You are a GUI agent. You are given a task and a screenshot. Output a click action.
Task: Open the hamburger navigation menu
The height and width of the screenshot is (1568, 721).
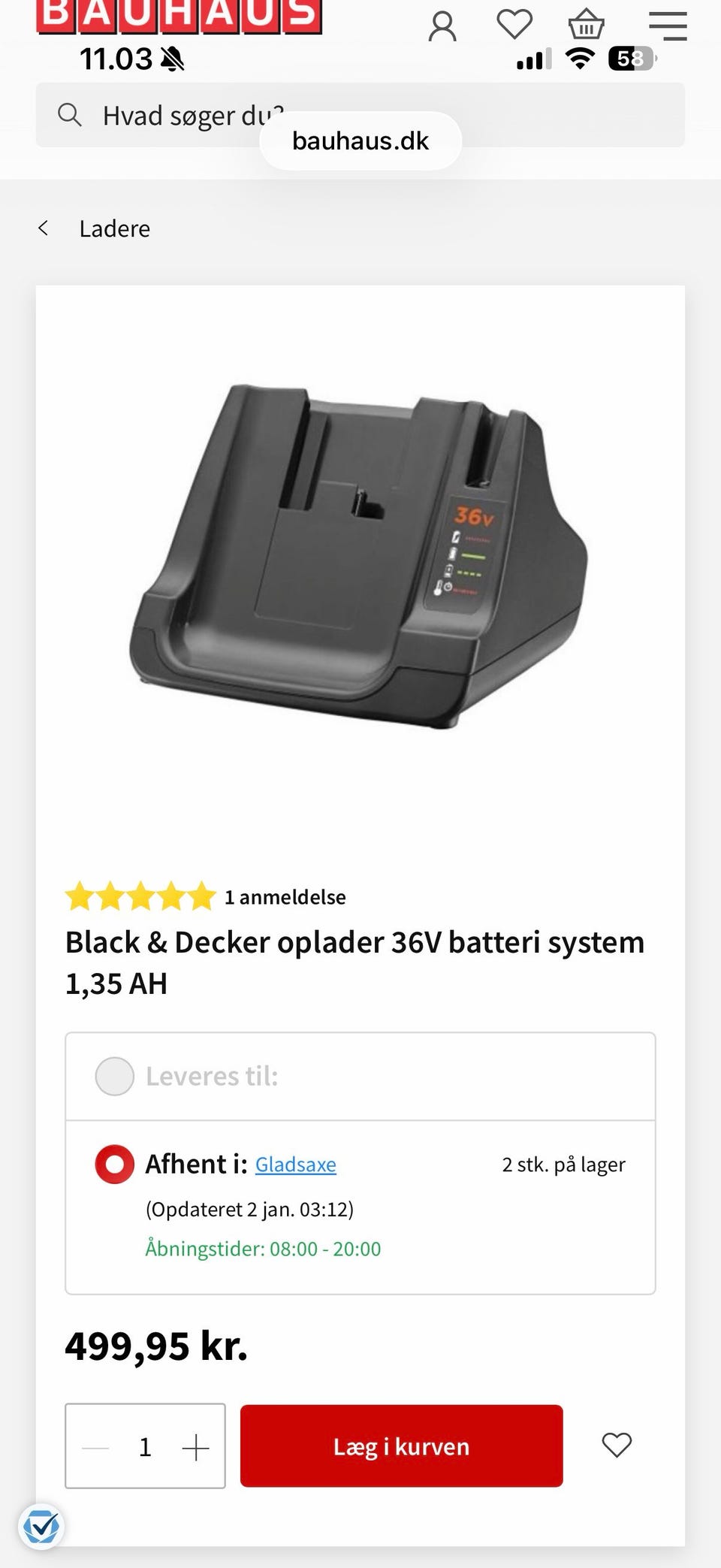pyautogui.click(x=667, y=26)
